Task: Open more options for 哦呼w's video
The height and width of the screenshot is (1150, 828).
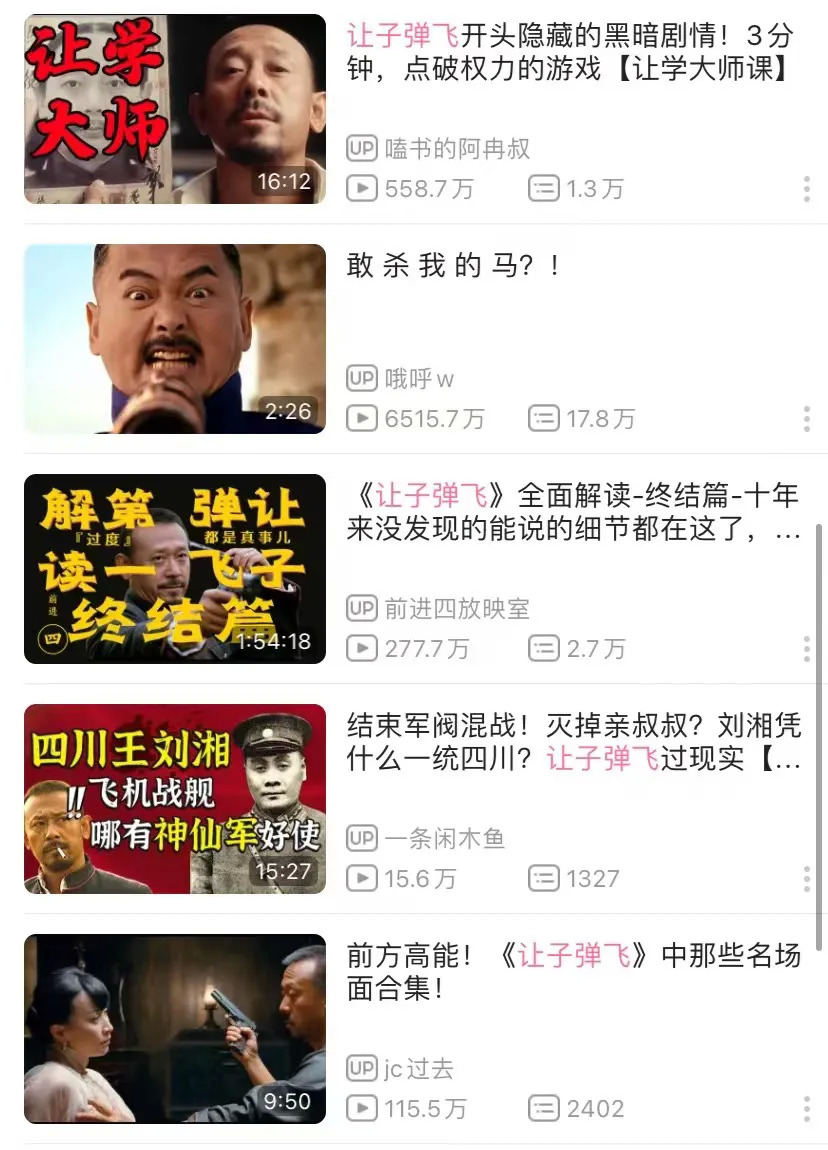Action: click(806, 419)
